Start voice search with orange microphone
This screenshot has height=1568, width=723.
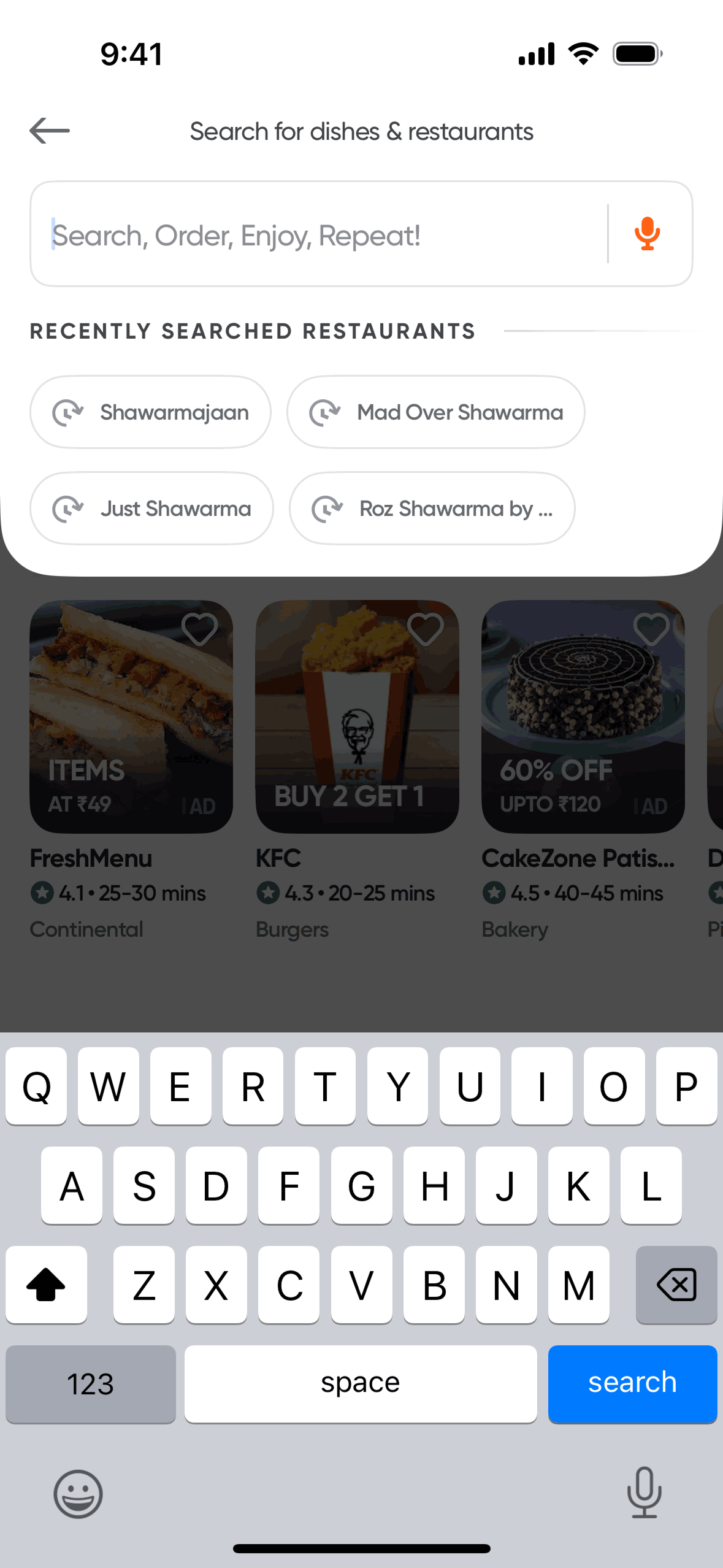pos(647,234)
